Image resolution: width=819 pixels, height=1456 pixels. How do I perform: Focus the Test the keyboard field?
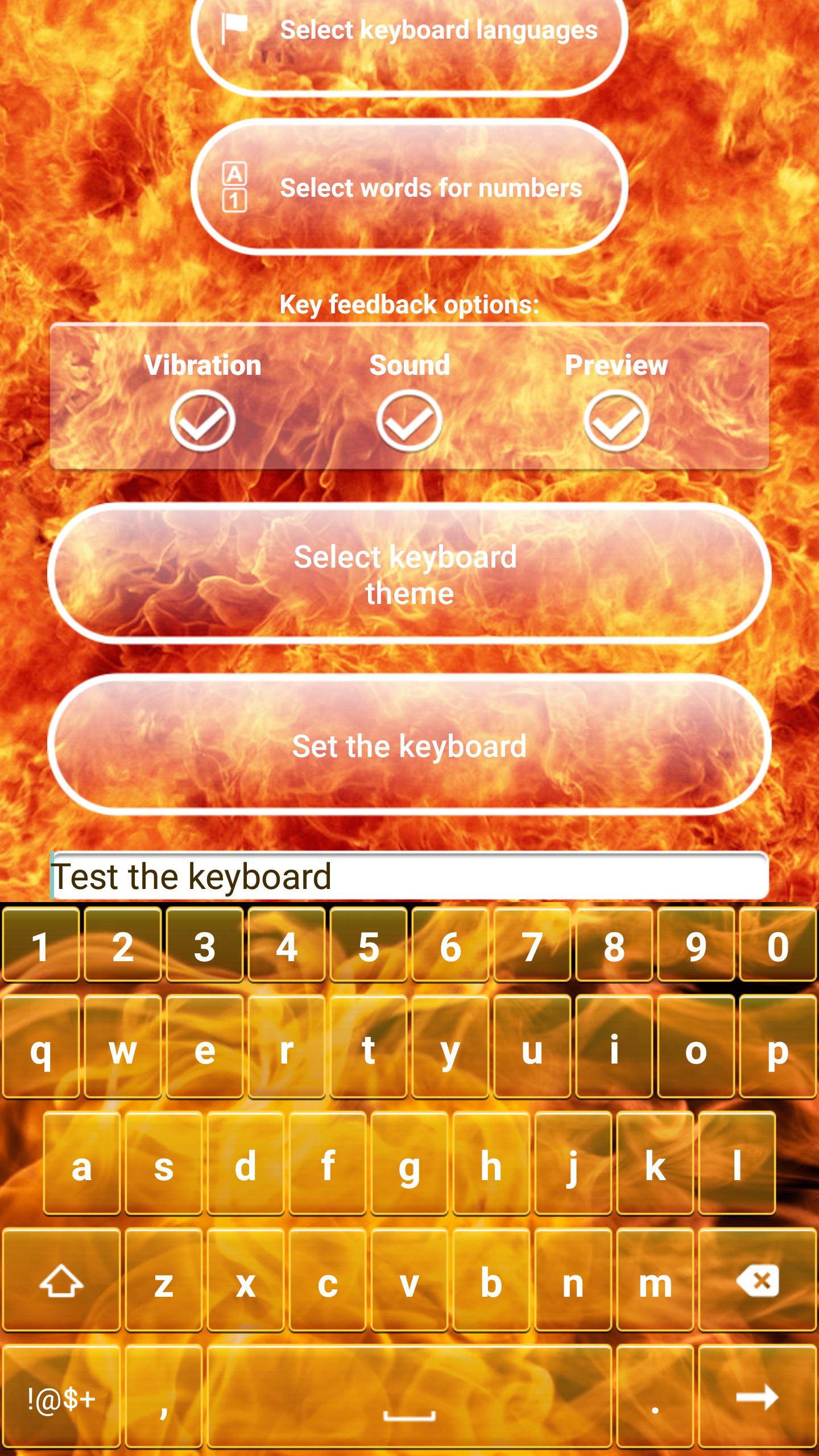click(409, 876)
